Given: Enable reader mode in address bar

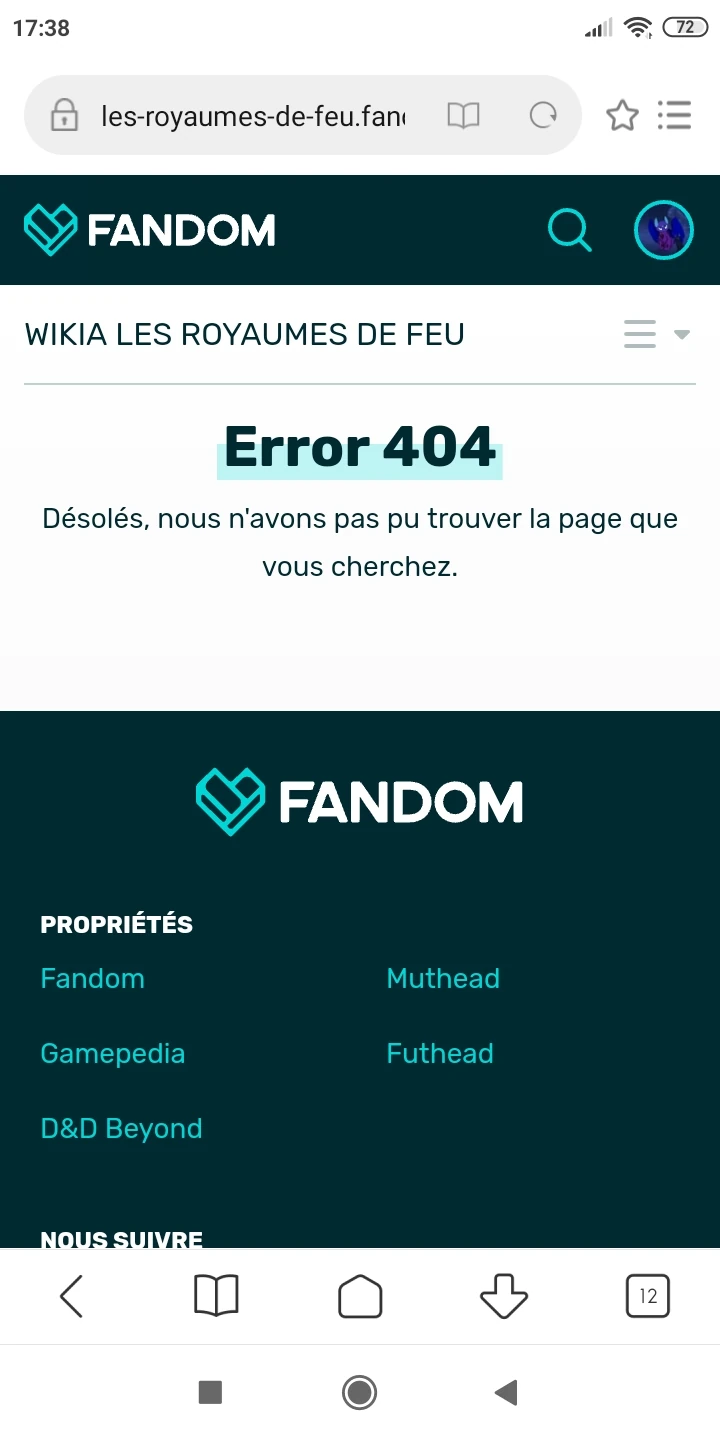Looking at the screenshot, I should [463, 116].
